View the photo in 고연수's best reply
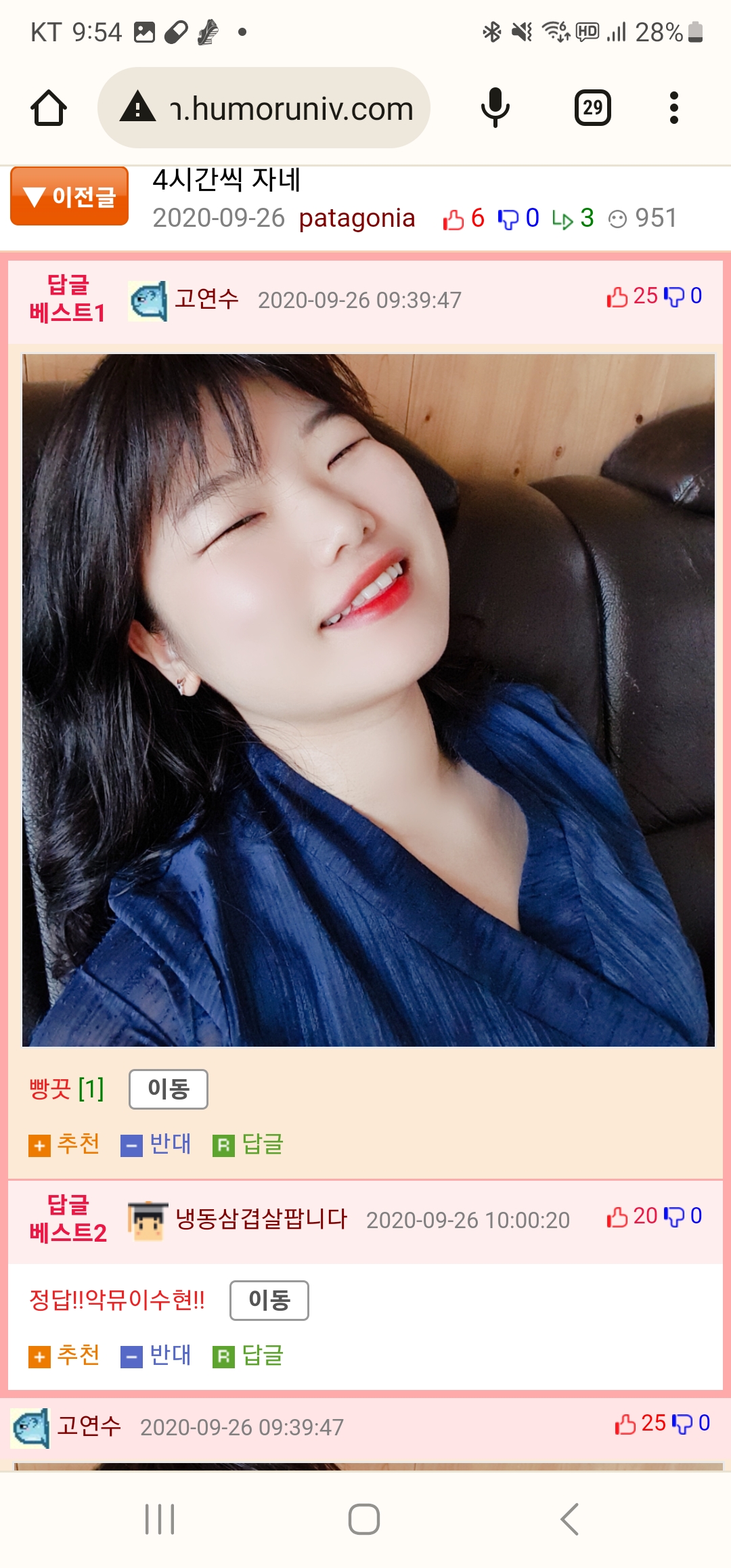Viewport: 731px width, 1568px height. click(x=368, y=700)
